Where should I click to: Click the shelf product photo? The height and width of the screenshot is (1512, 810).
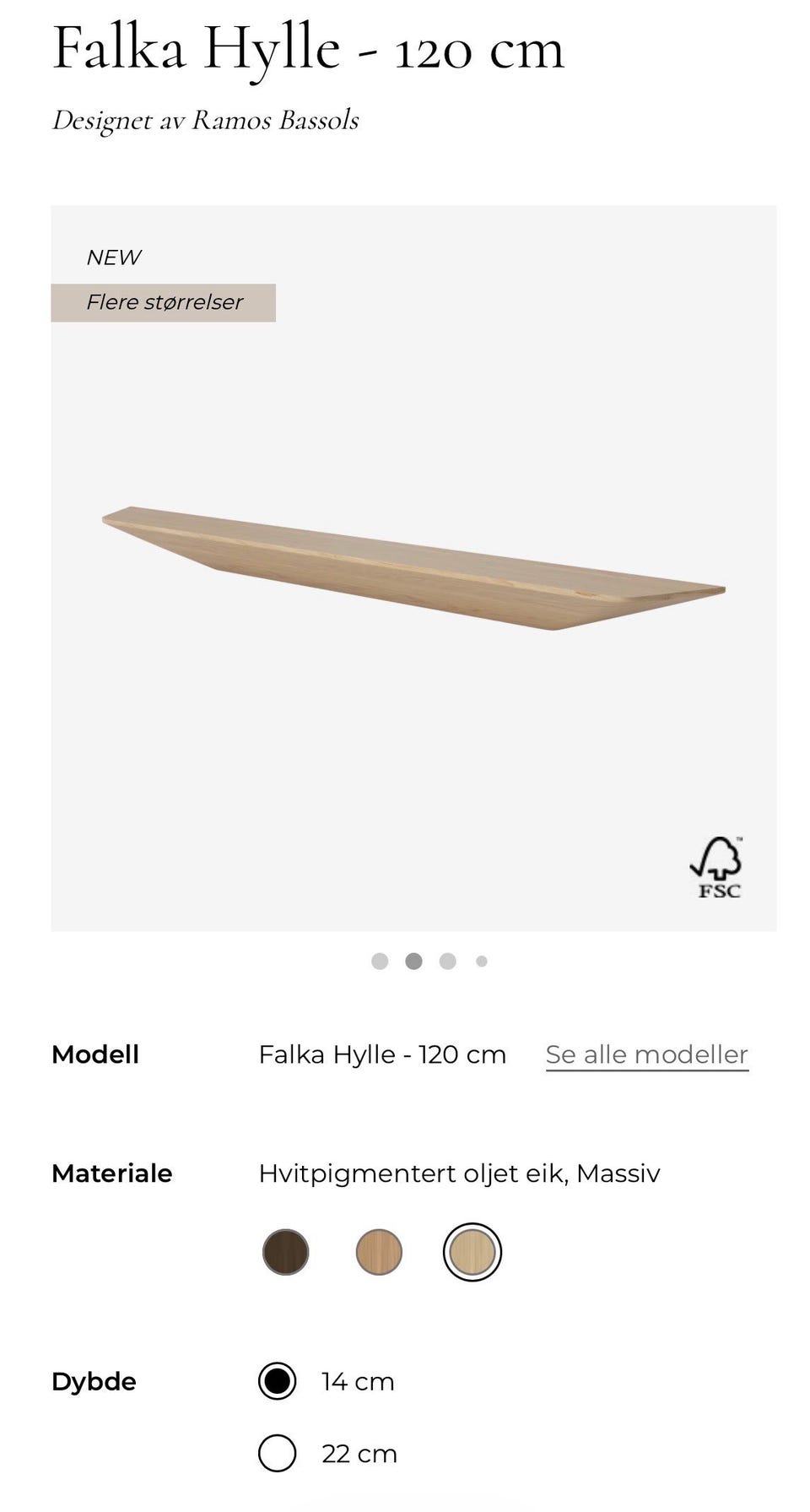413,566
